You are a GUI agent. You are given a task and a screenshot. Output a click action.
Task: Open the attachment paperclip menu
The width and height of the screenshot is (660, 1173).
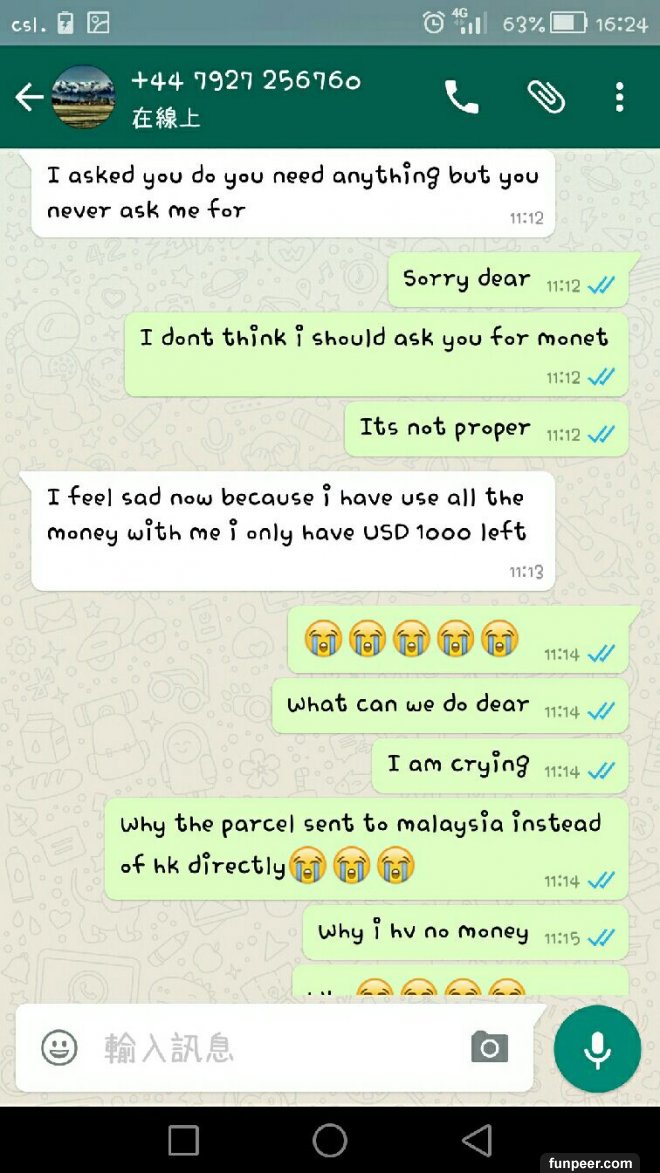coord(546,97)
